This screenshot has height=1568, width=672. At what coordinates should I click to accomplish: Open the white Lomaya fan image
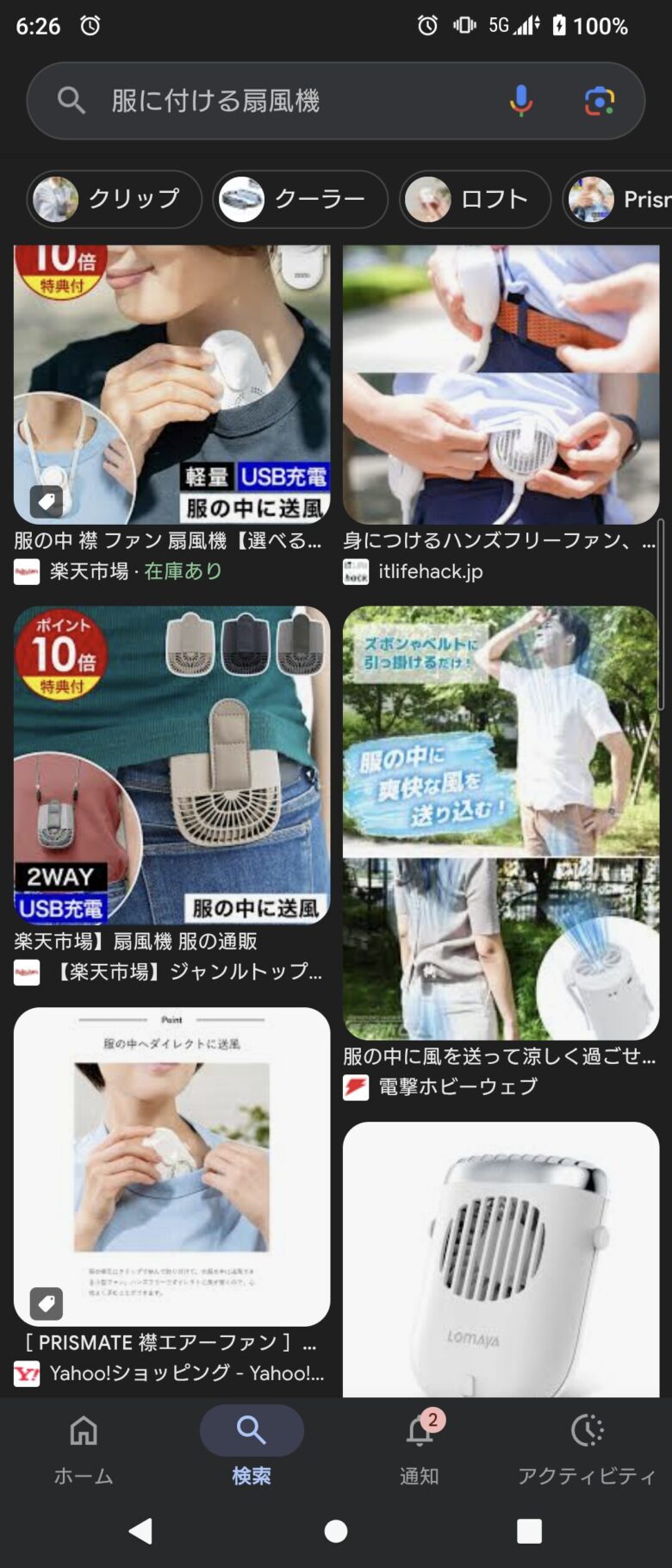tap(501, 1258)
